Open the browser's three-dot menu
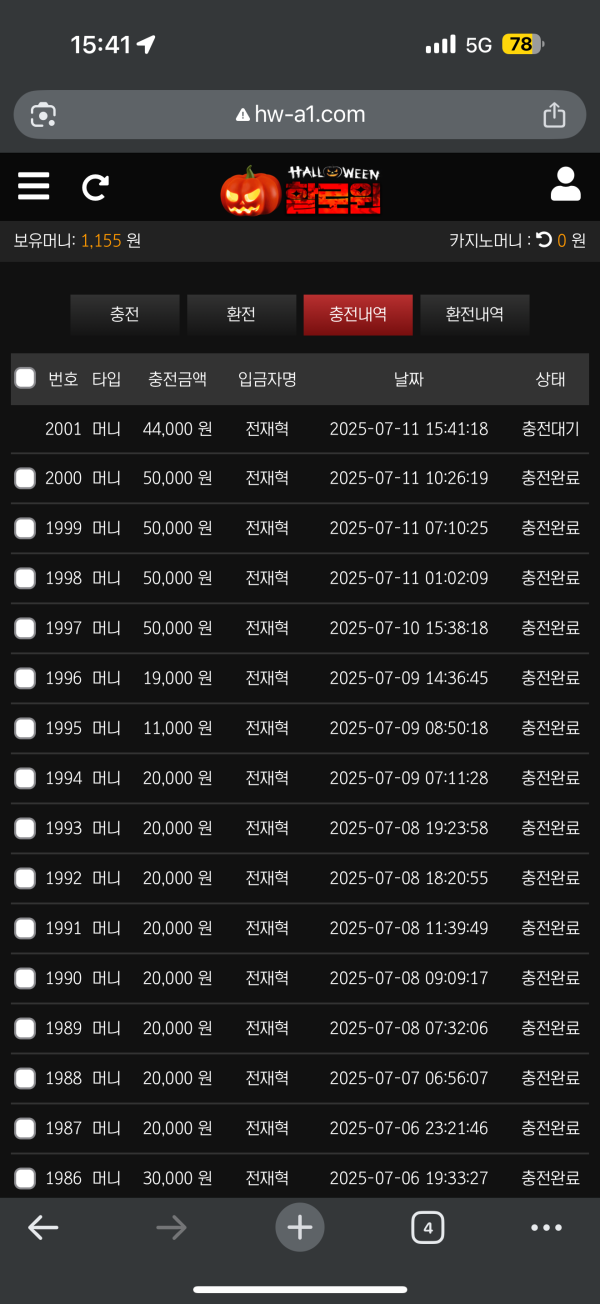The height and width of the screenshot is (1304, 600). point(548,1227)
